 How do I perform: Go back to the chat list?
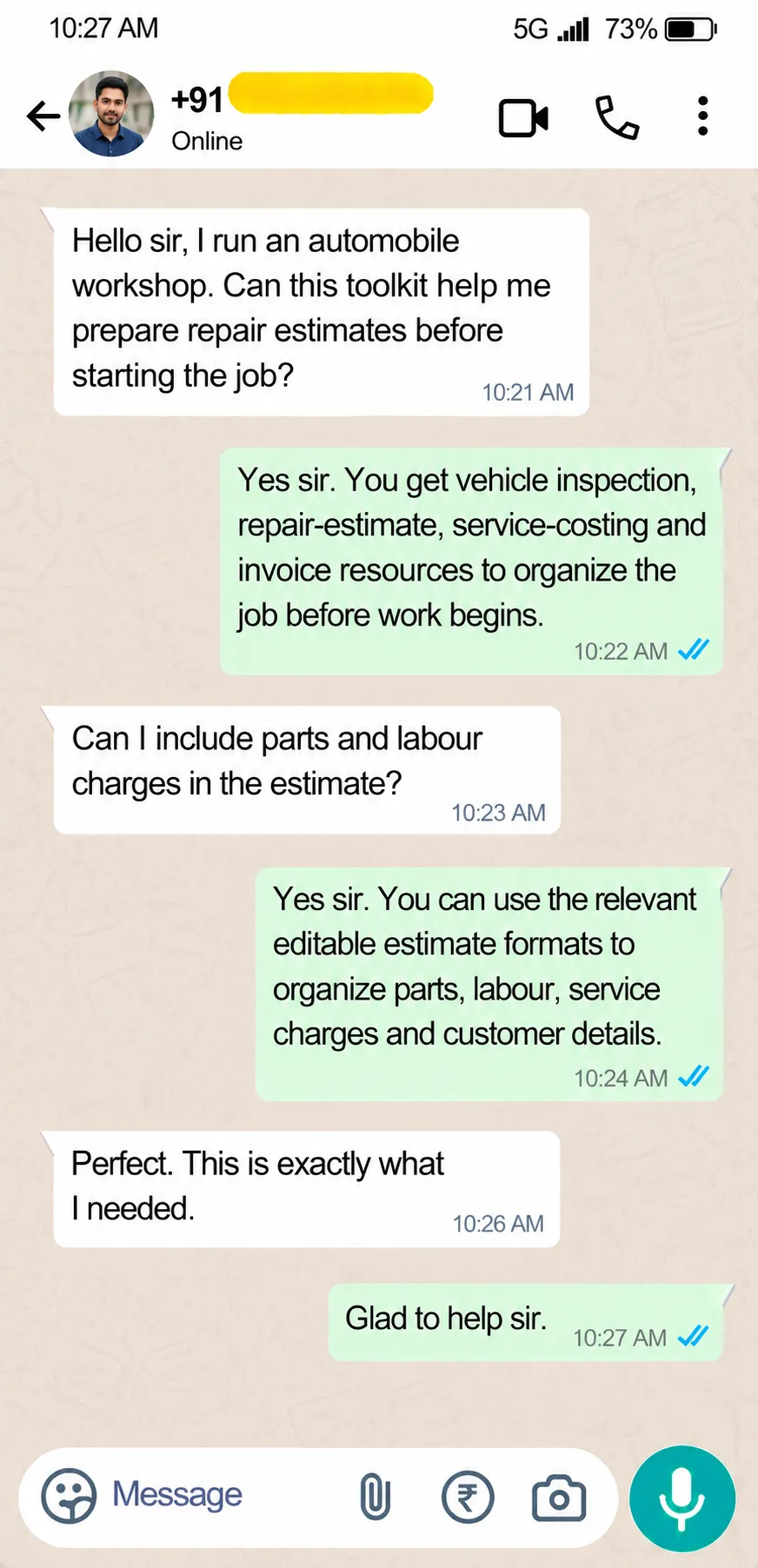pos(43,116)
